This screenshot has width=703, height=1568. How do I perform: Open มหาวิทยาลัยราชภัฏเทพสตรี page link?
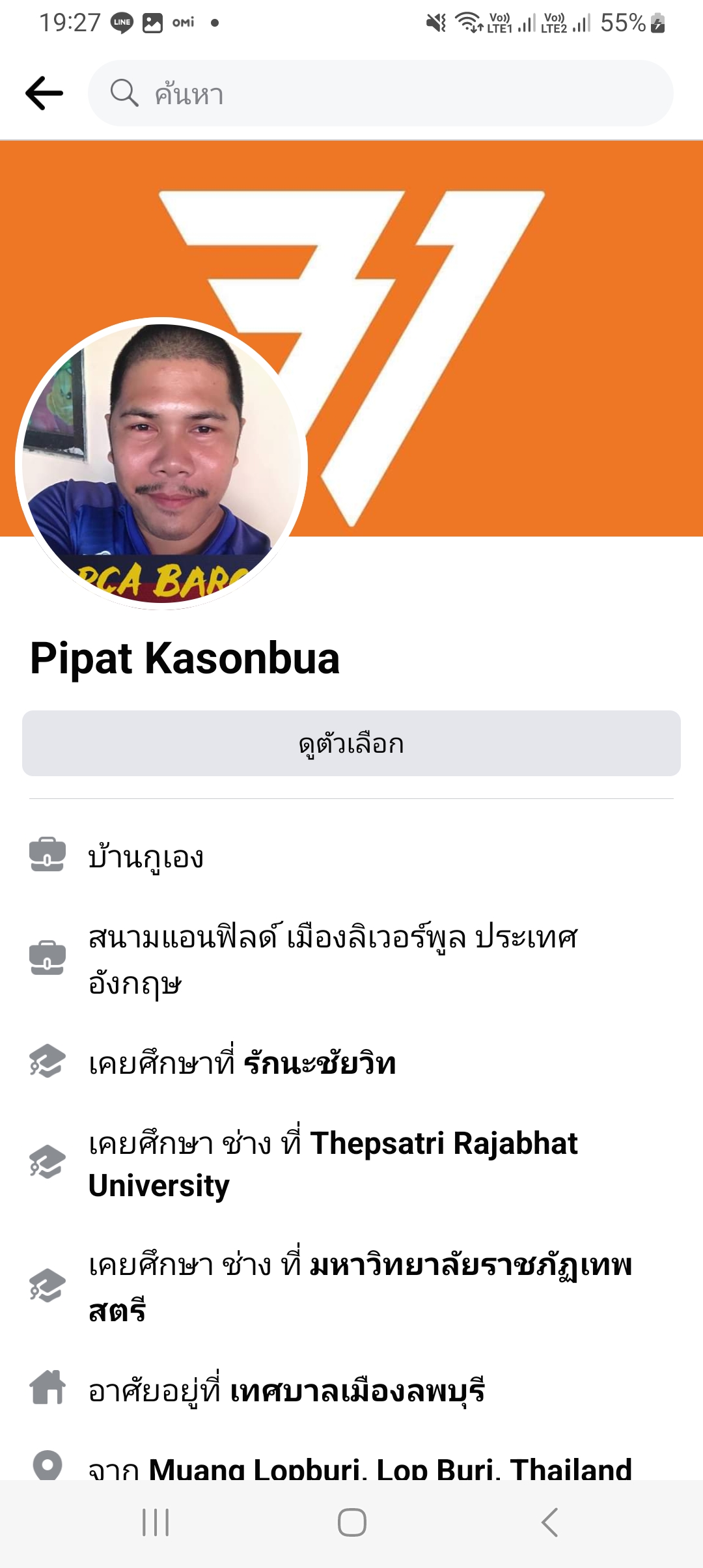pyautogui.click(x=470, y=1266)
